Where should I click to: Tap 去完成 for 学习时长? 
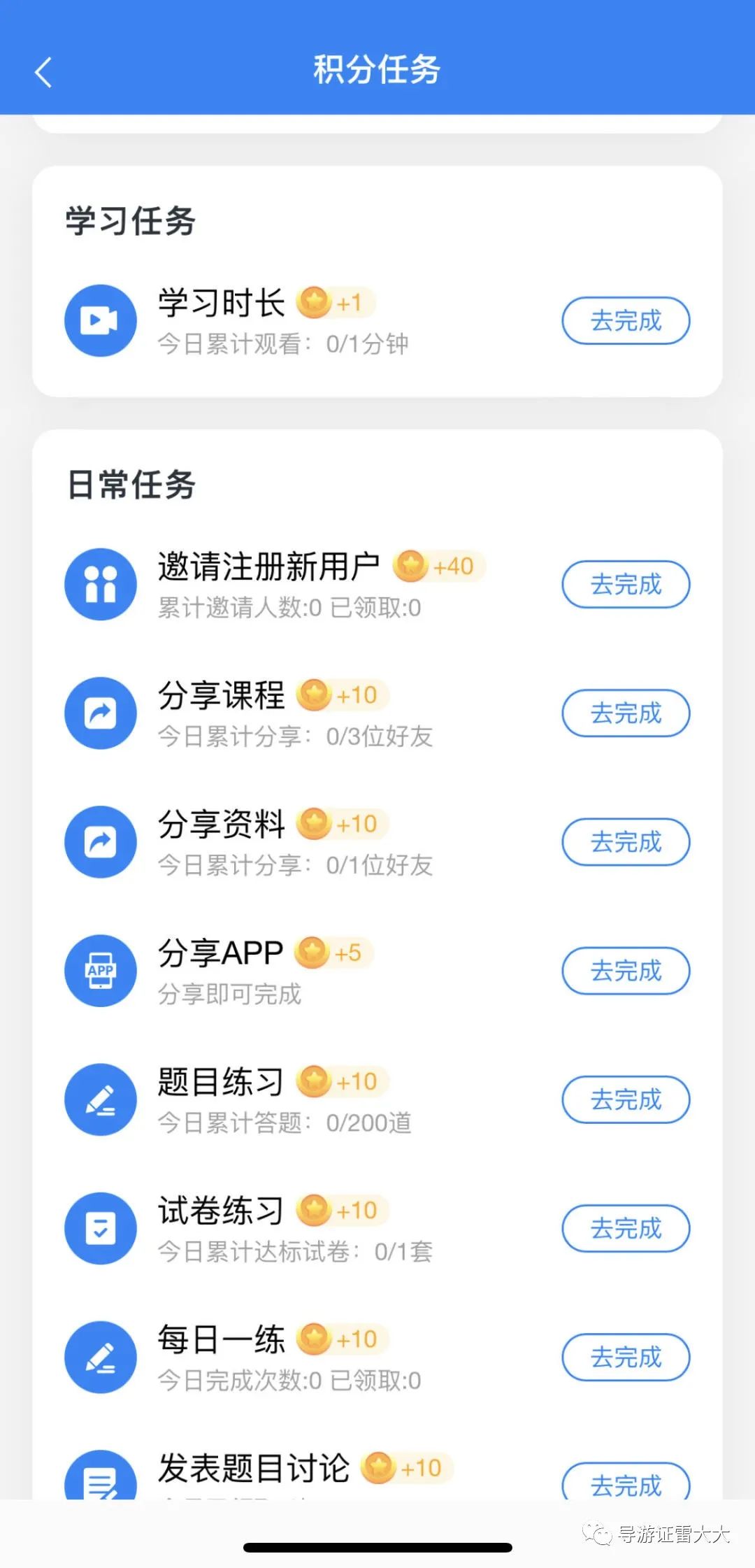(626, 321)
